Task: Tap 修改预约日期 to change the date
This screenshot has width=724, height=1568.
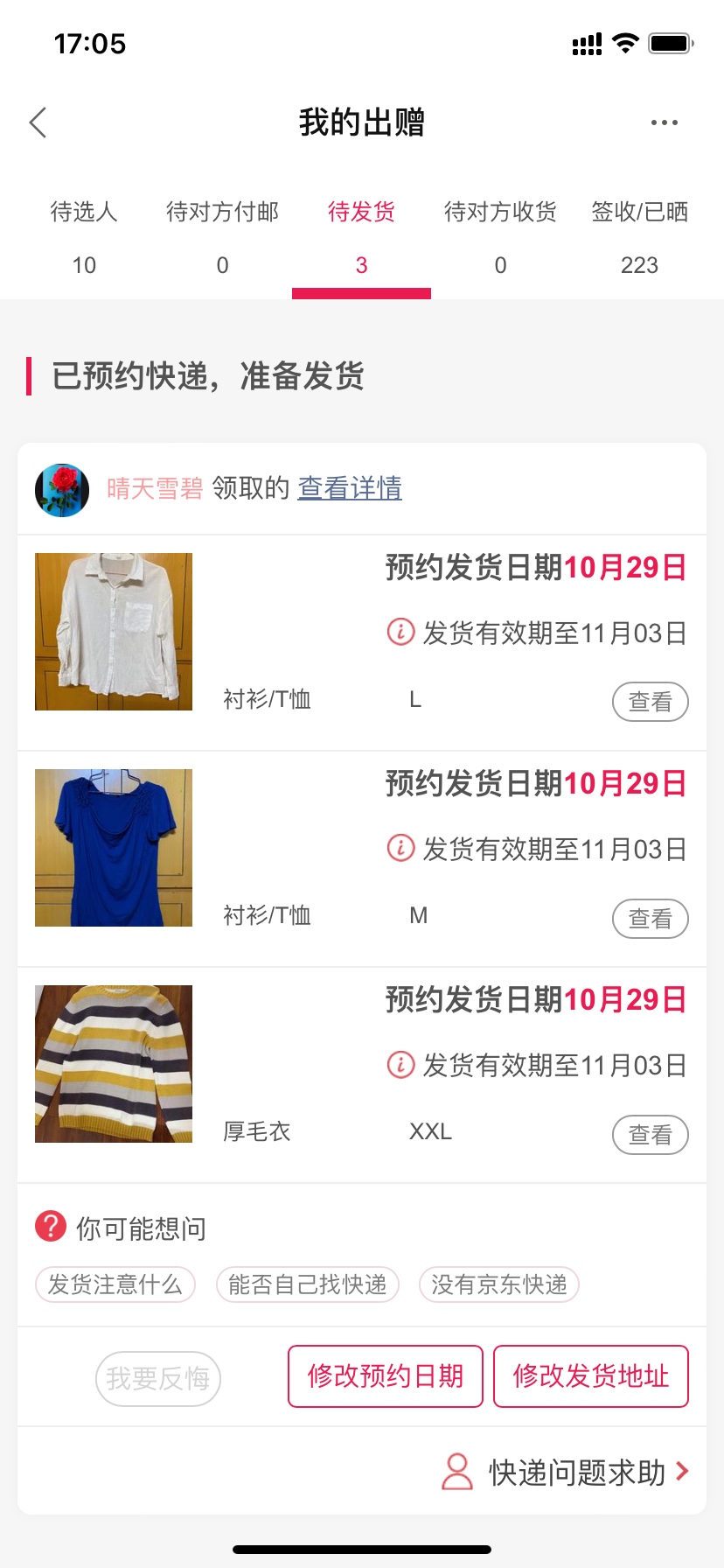Action: [385, 1376]
